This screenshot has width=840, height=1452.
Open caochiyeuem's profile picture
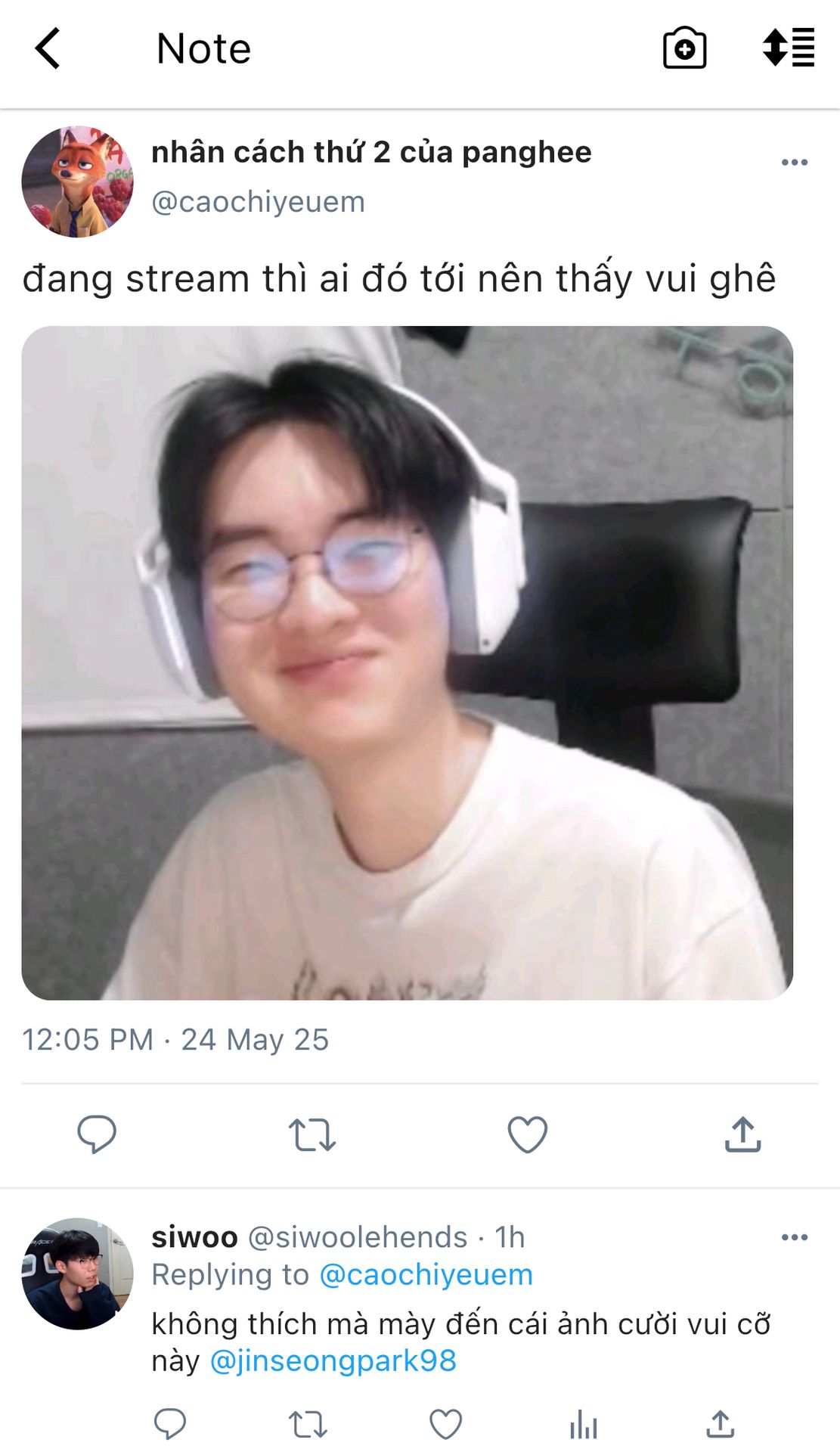coord(77,181)
